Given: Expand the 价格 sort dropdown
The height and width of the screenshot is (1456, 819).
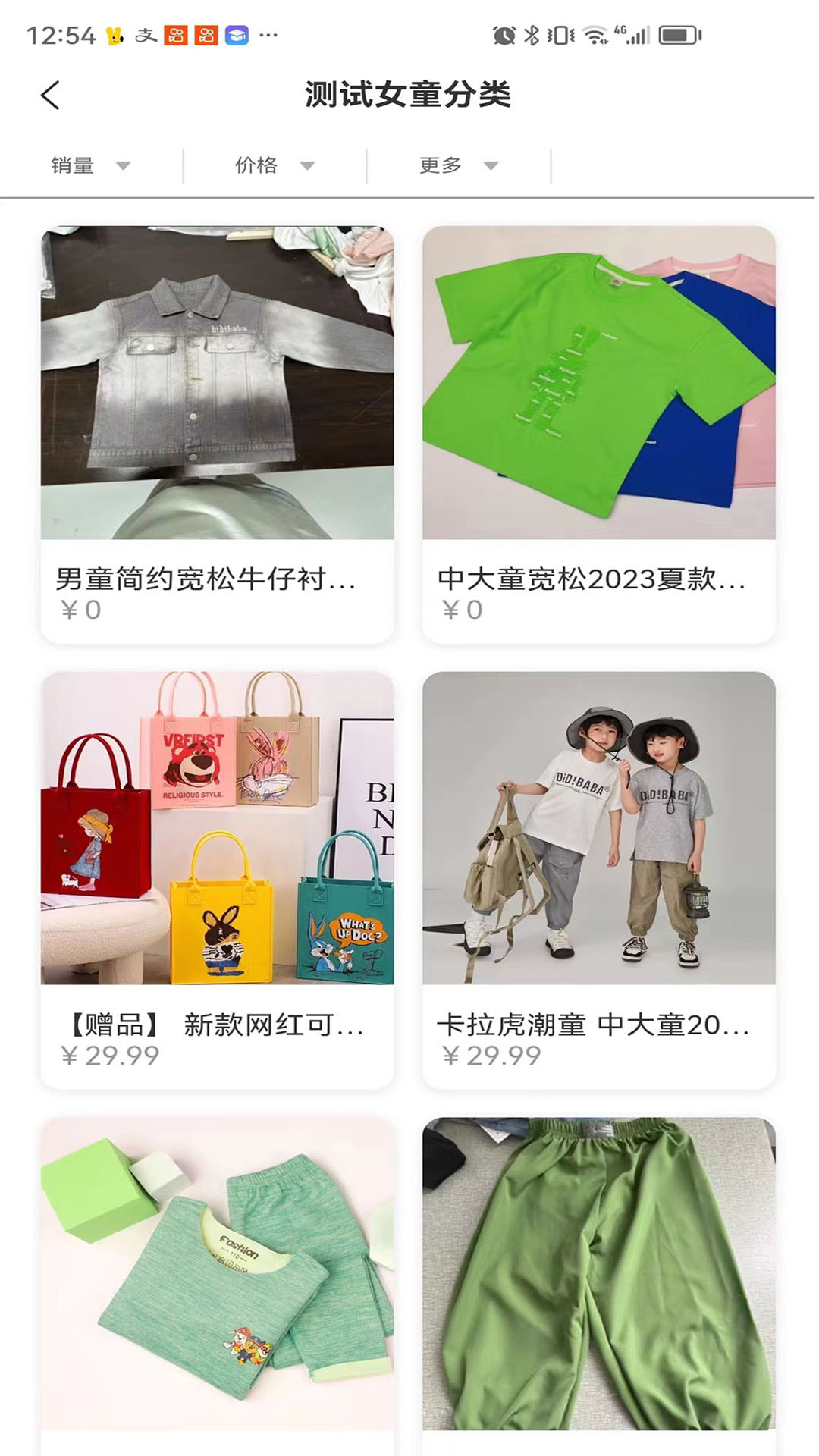Looking at the screenshot, I should coord(274,165).
